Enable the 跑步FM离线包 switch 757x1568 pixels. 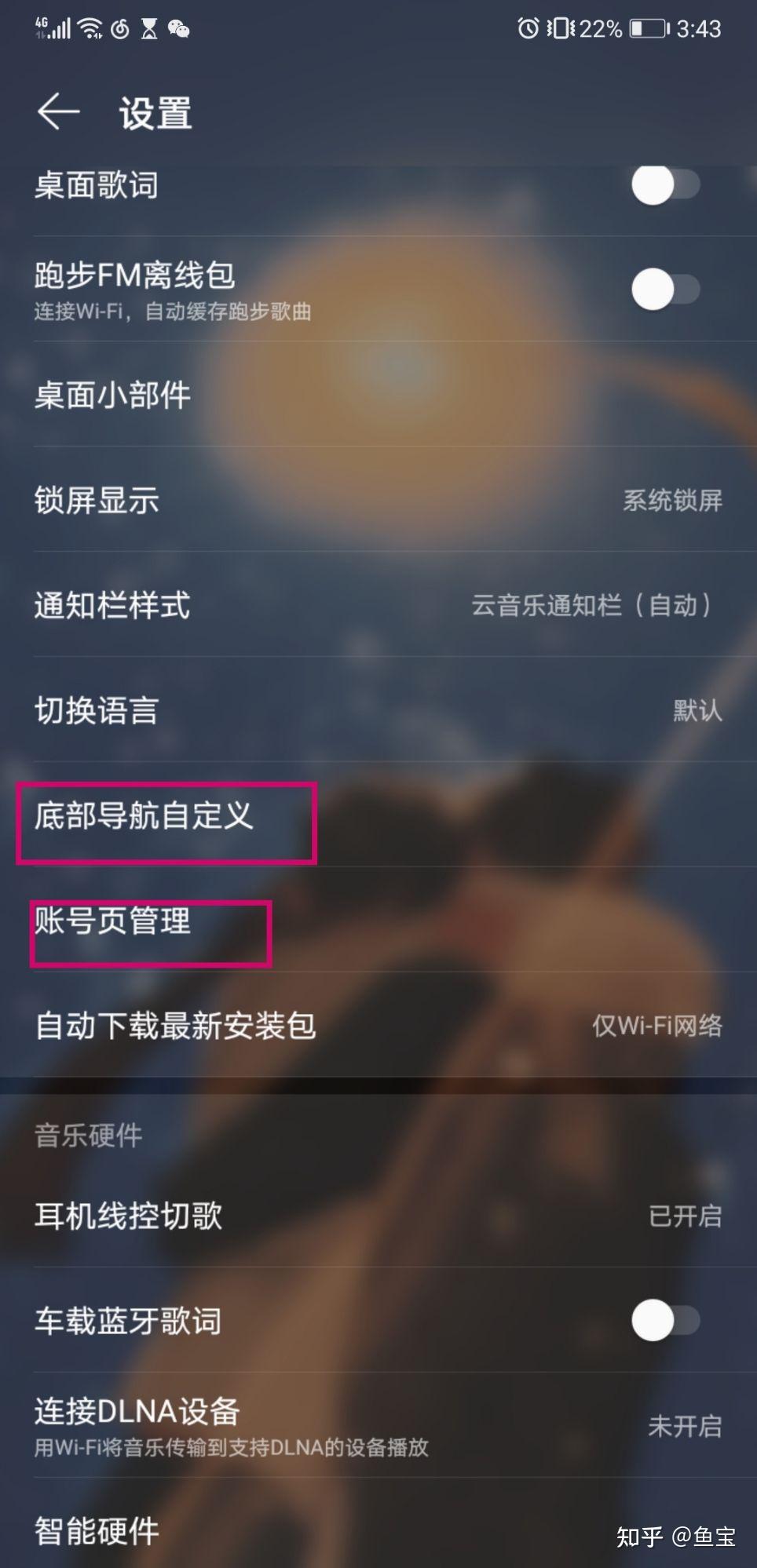pyautogui.click(x=664, y=290)
